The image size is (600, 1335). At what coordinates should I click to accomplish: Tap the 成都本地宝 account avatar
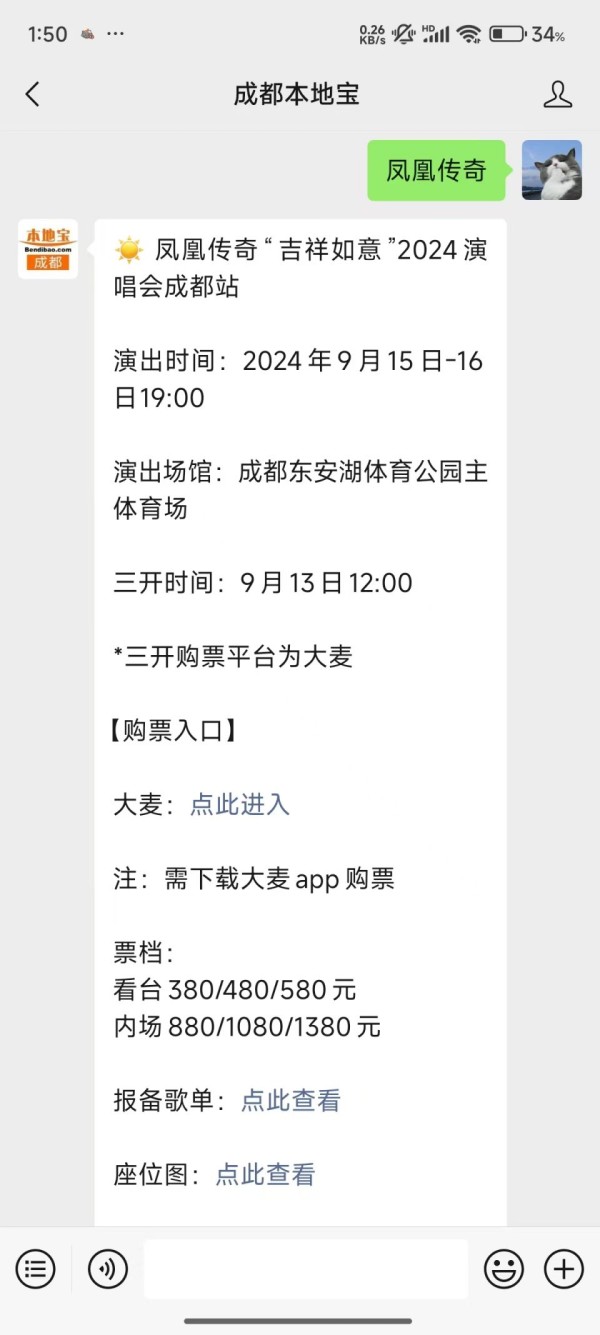point(48,250)
